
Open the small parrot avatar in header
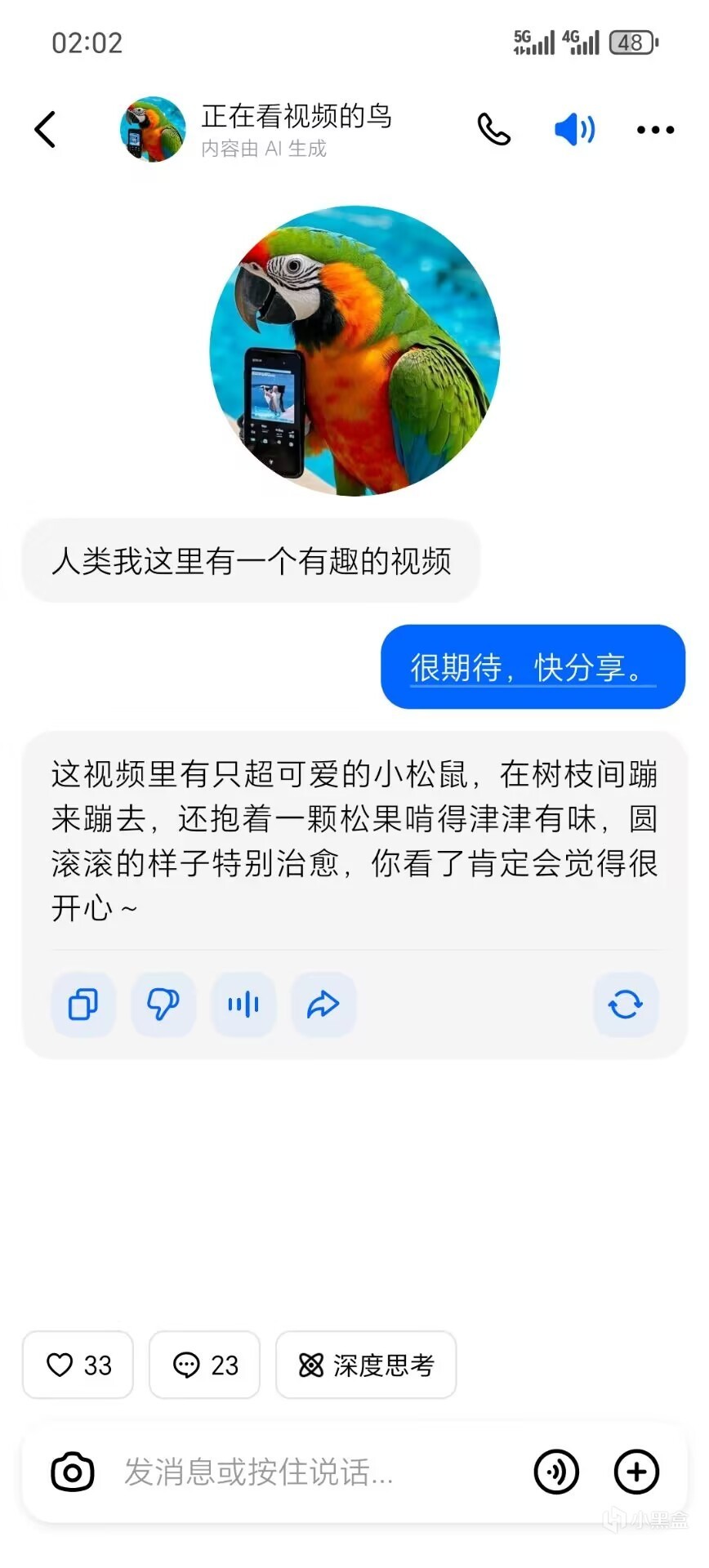click(153, 130)
